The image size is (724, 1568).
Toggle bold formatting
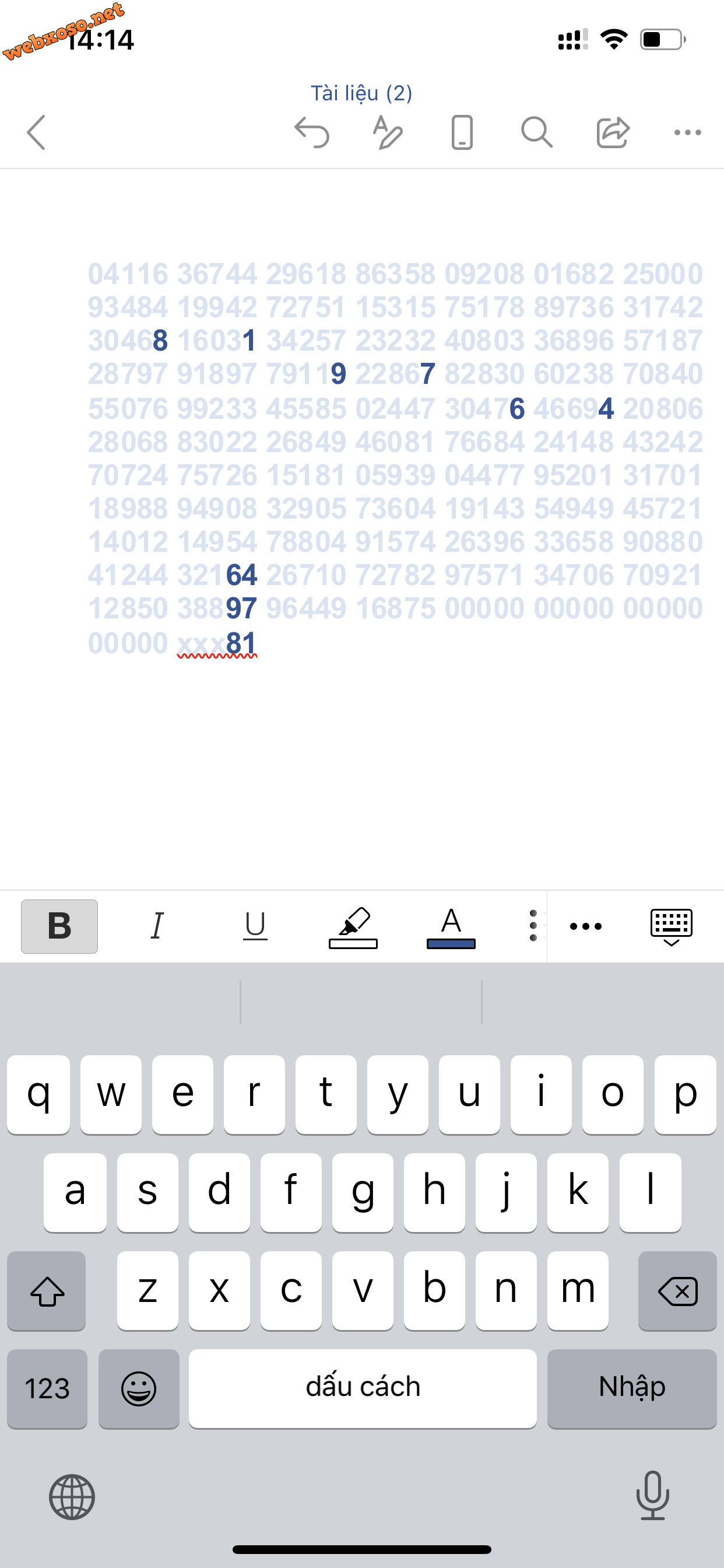59,926
